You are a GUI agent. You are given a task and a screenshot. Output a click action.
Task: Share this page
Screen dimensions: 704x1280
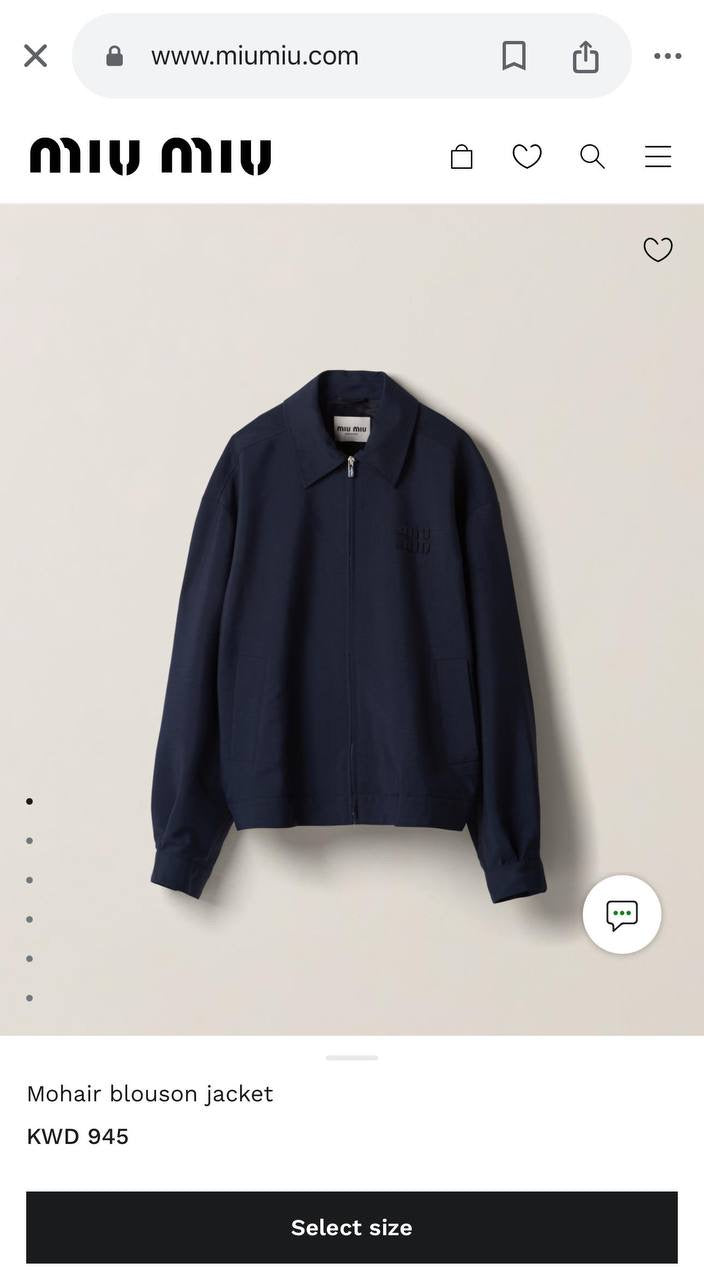click(585, 56)
